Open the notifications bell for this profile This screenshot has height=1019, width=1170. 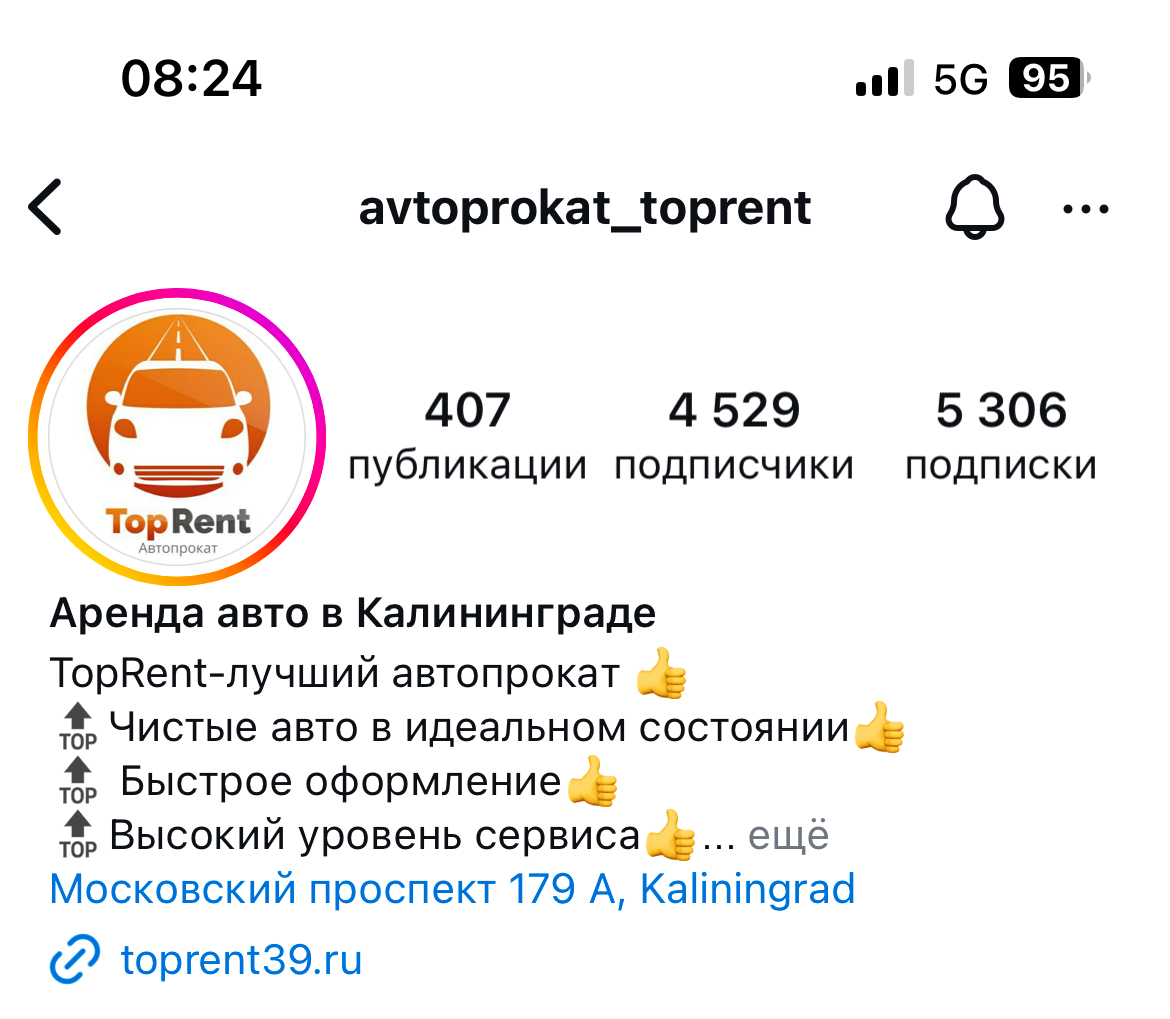[x=975, y=208]
